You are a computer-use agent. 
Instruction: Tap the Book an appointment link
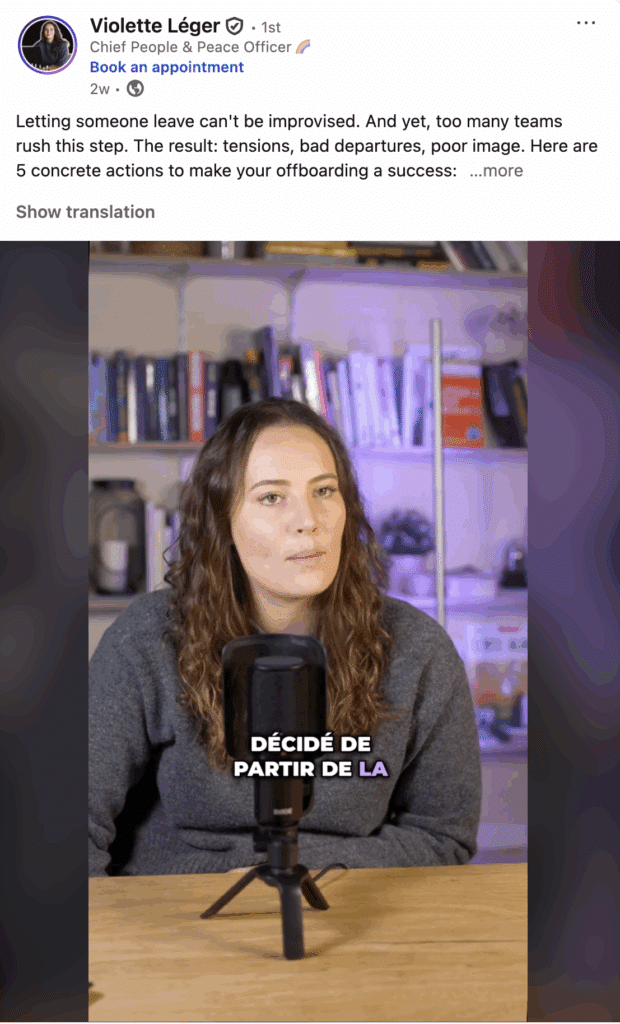(167, 67)
